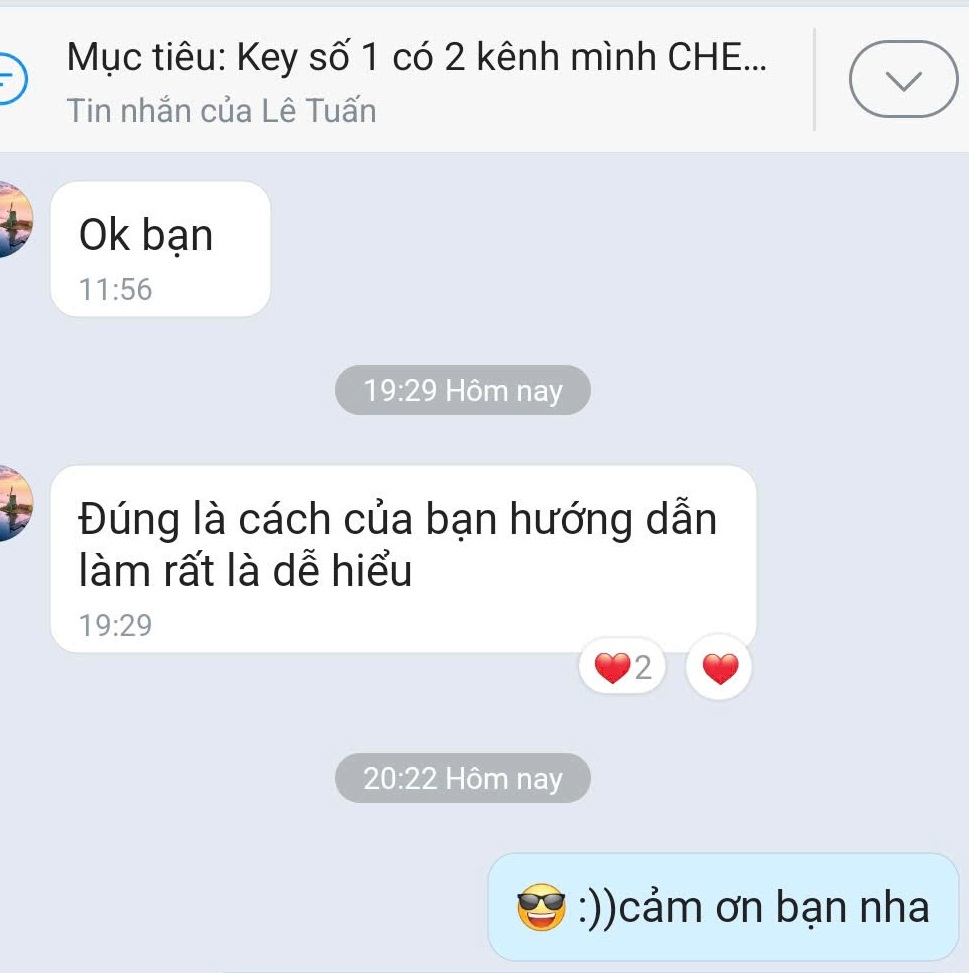
Task: Open sender avatar beside "Đúng là cách" message
Action: 14,503
